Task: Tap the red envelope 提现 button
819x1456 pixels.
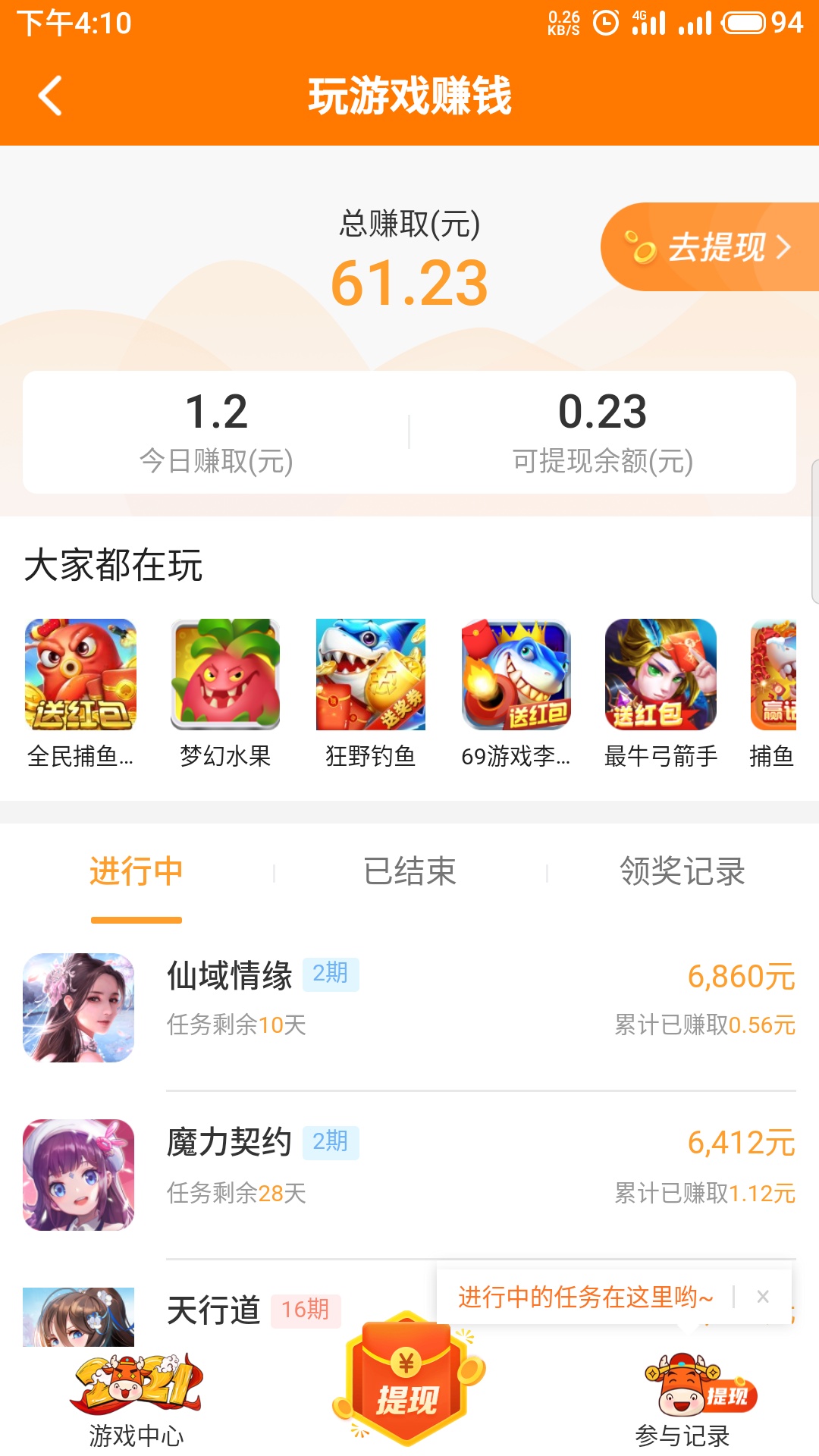Action: [408, 1379]
